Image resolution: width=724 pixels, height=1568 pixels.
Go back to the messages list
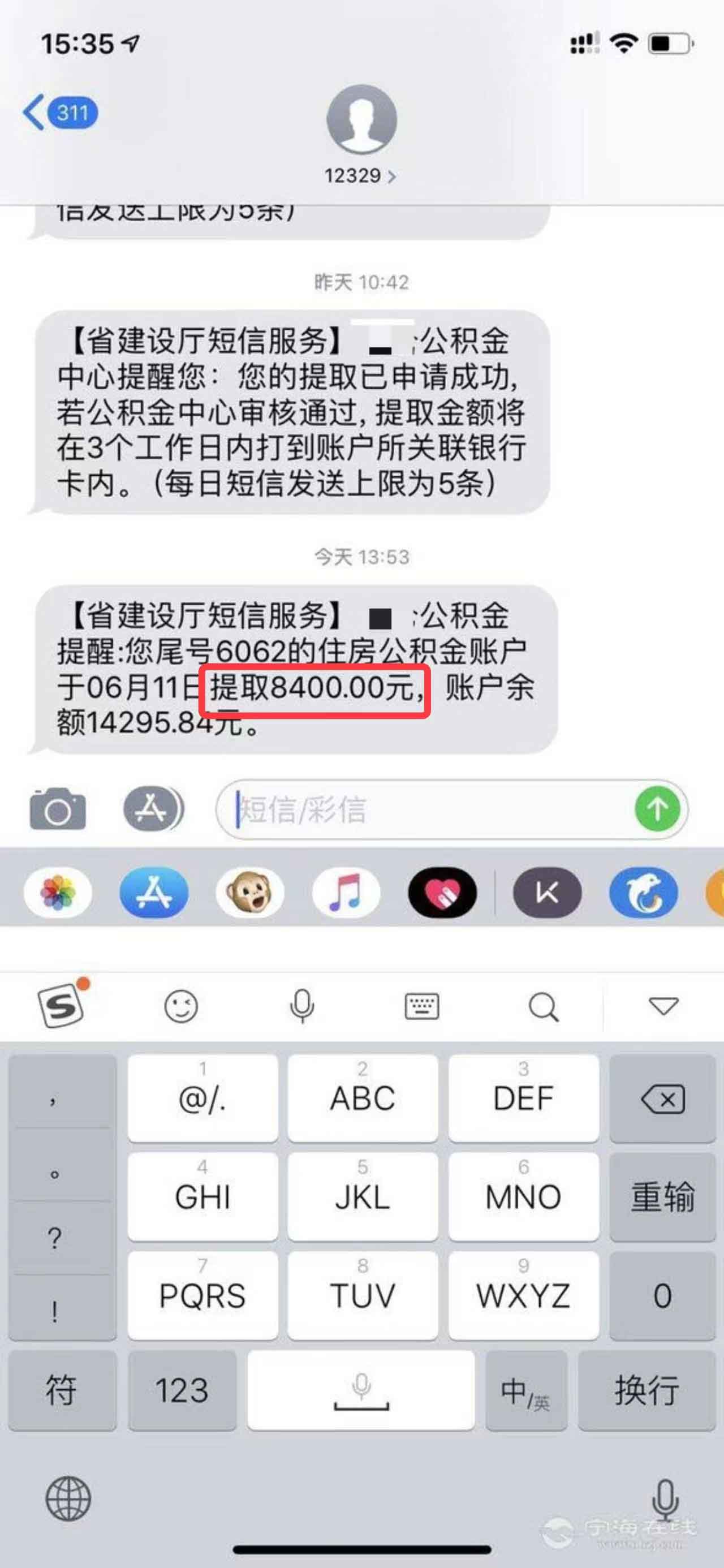click(x=58, y=113)
